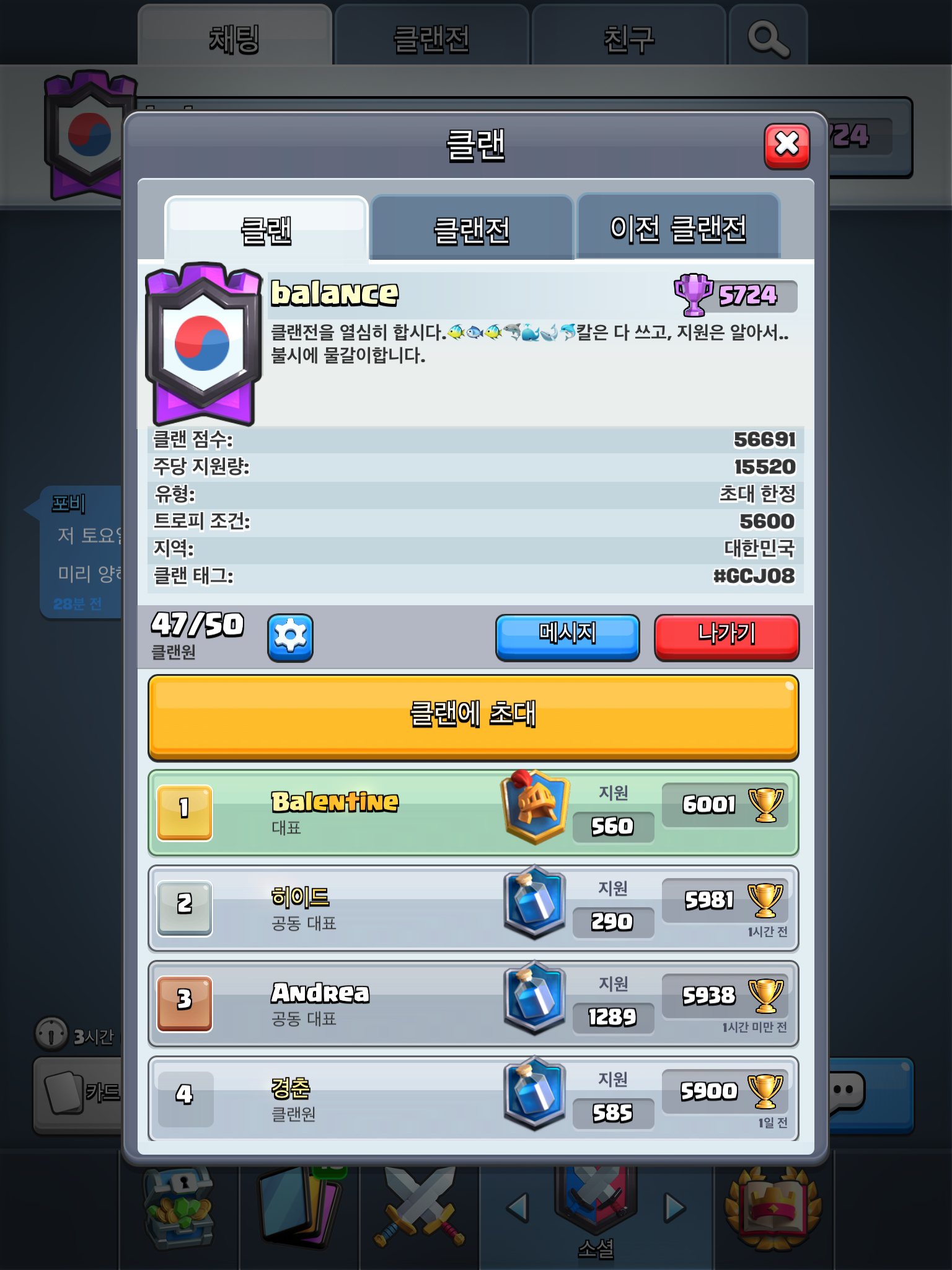Switch to the 이전 클랜전 tab
Screen dimensions: 952x1270
678,227
